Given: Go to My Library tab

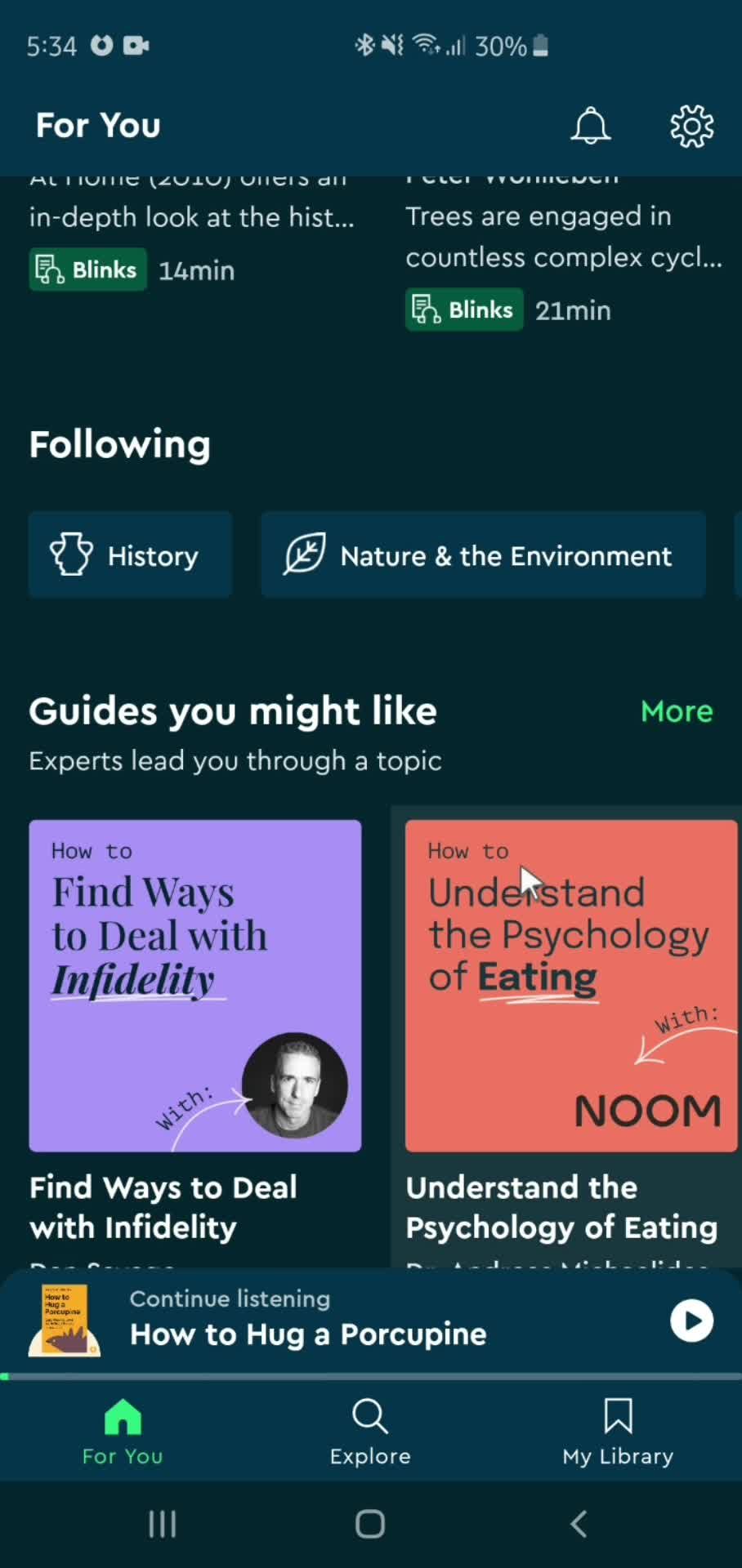Looking at the screenshot, I should (618, 1431).
